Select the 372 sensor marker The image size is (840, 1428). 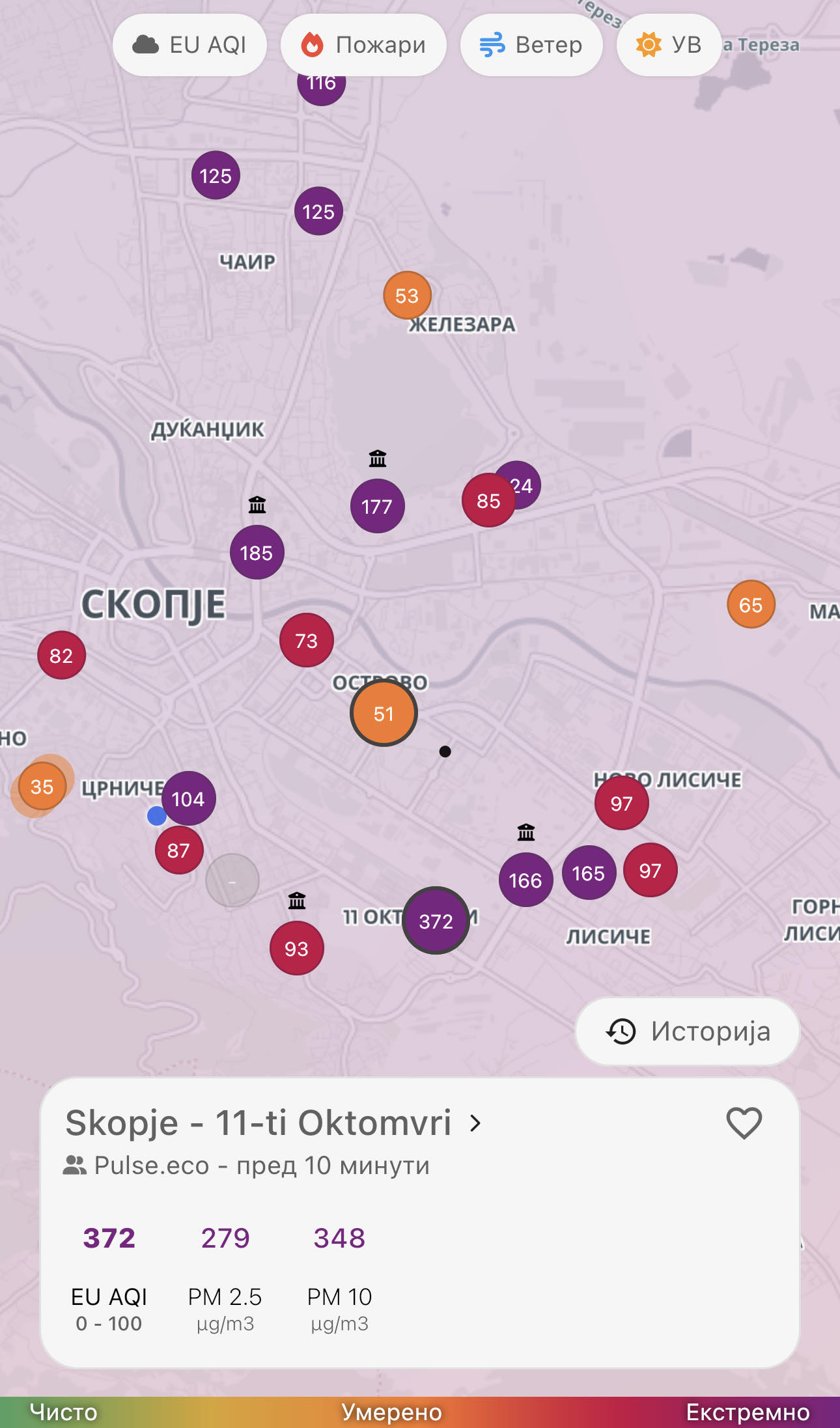pos(436,921)
